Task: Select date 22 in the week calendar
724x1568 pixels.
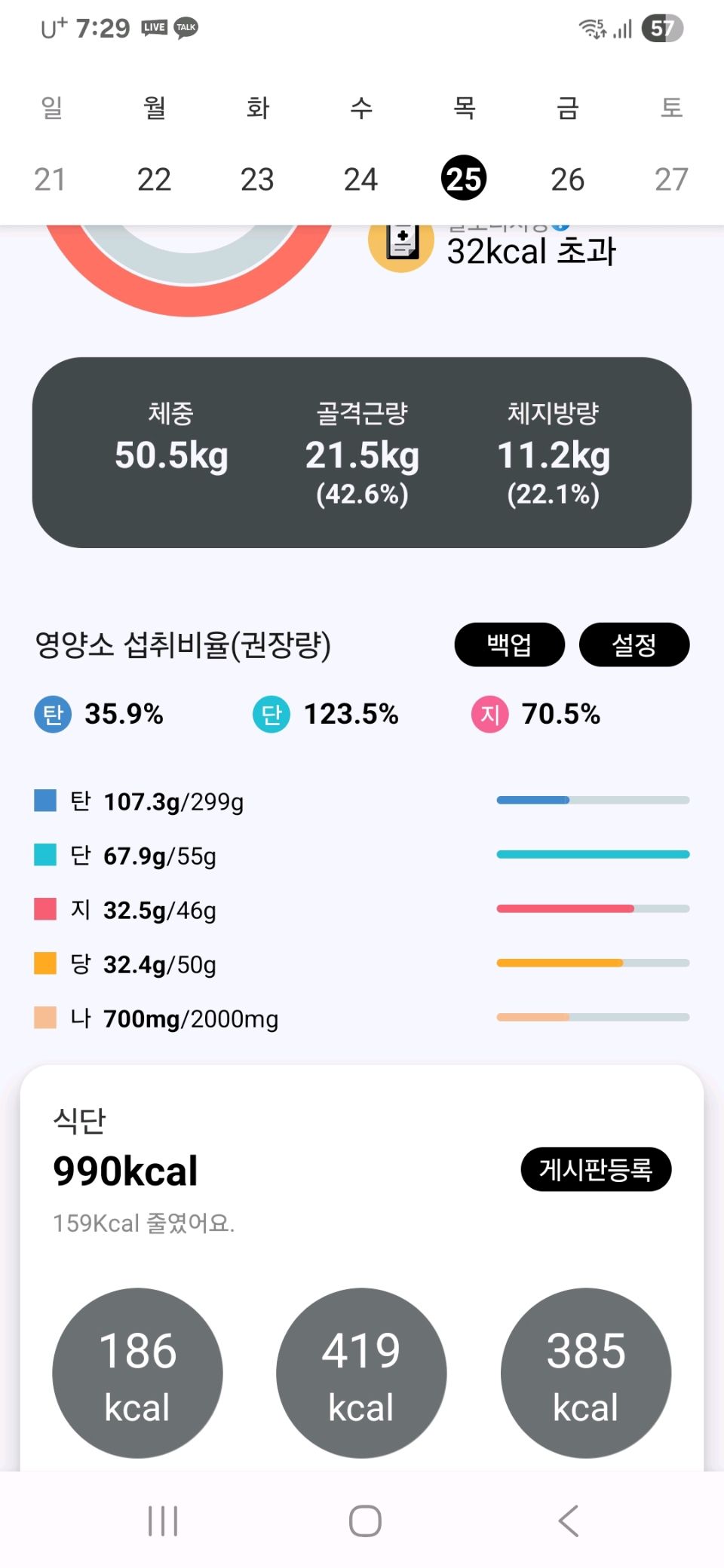Action: (x=154, y=179)
